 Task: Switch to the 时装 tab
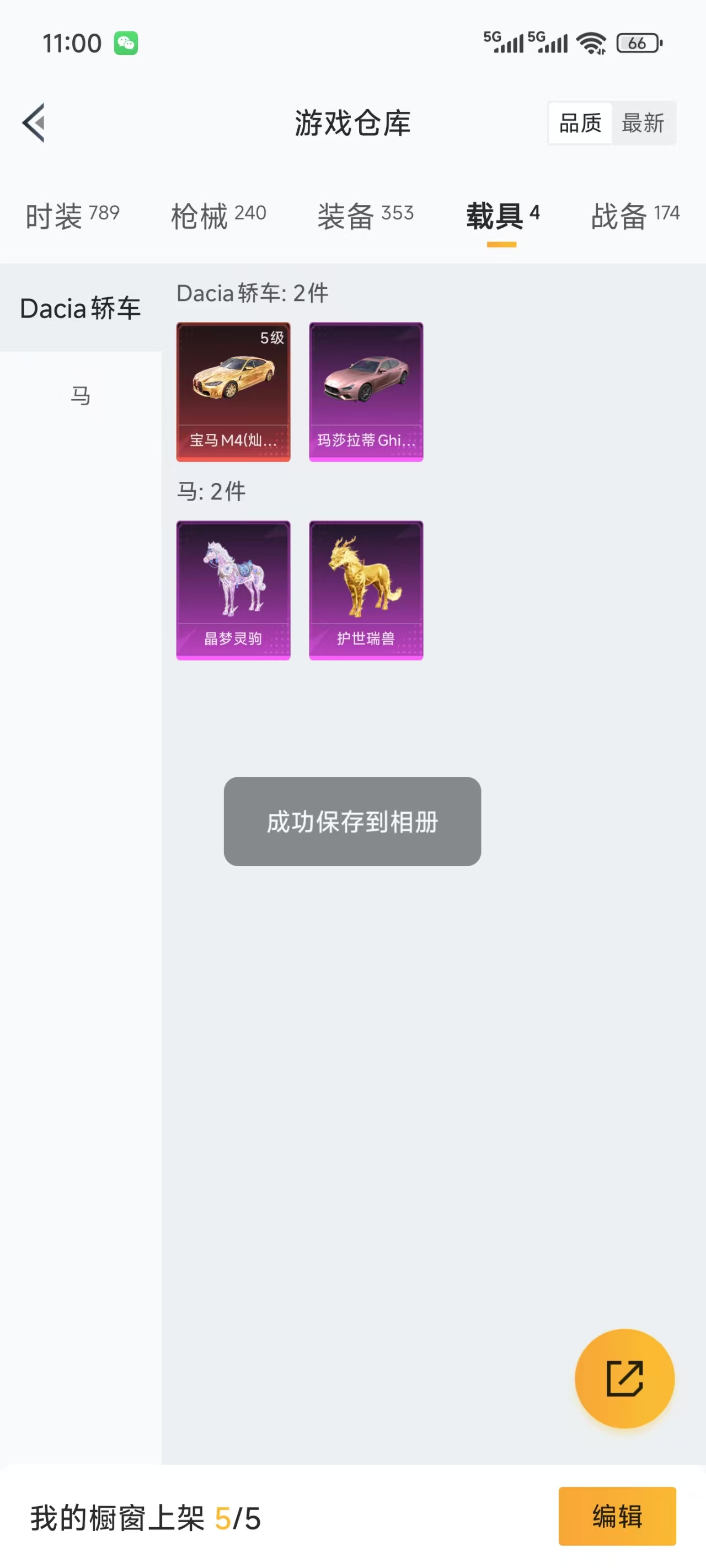72,216
